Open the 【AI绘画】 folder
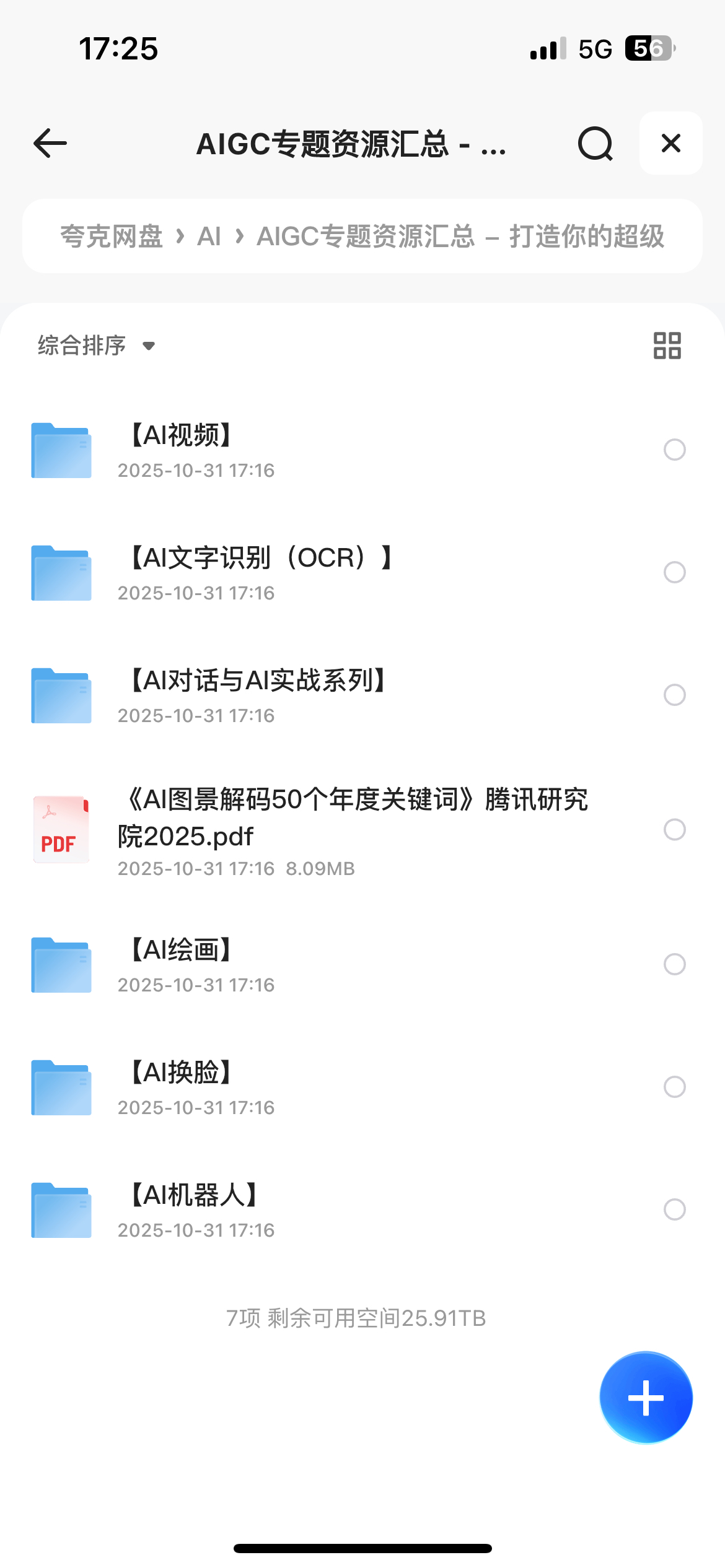The height and width of the screenshot is (1568, 725). coord(181,951)
